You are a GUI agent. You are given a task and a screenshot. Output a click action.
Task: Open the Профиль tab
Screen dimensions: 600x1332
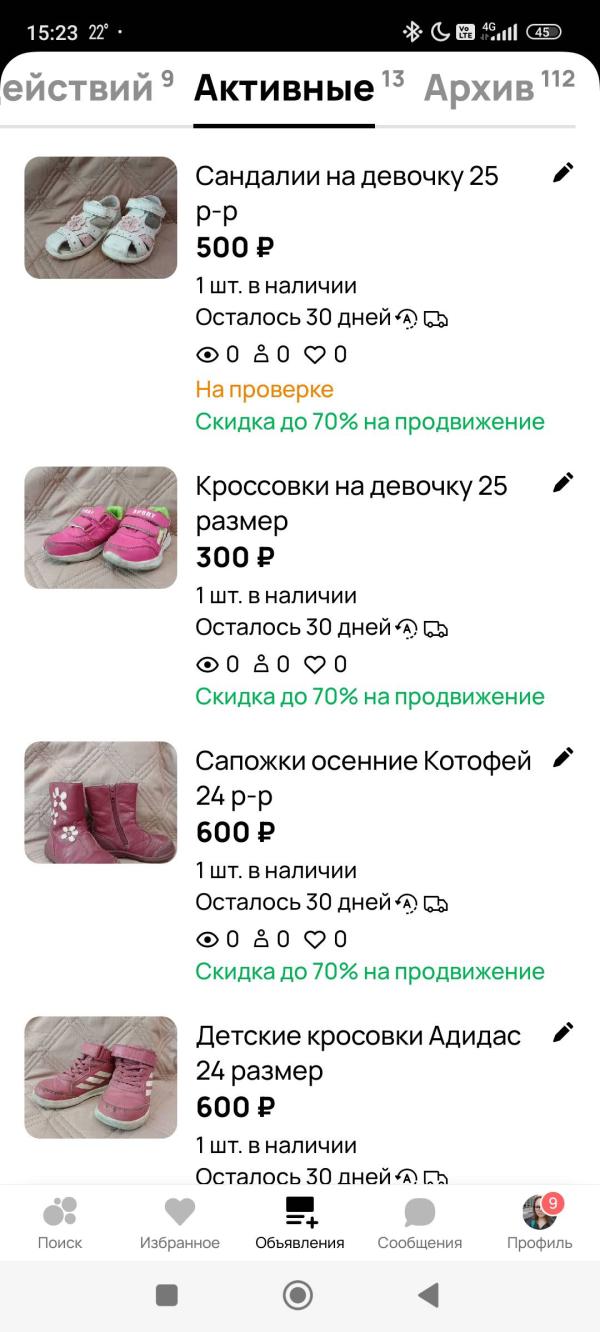coord(540,1223)
